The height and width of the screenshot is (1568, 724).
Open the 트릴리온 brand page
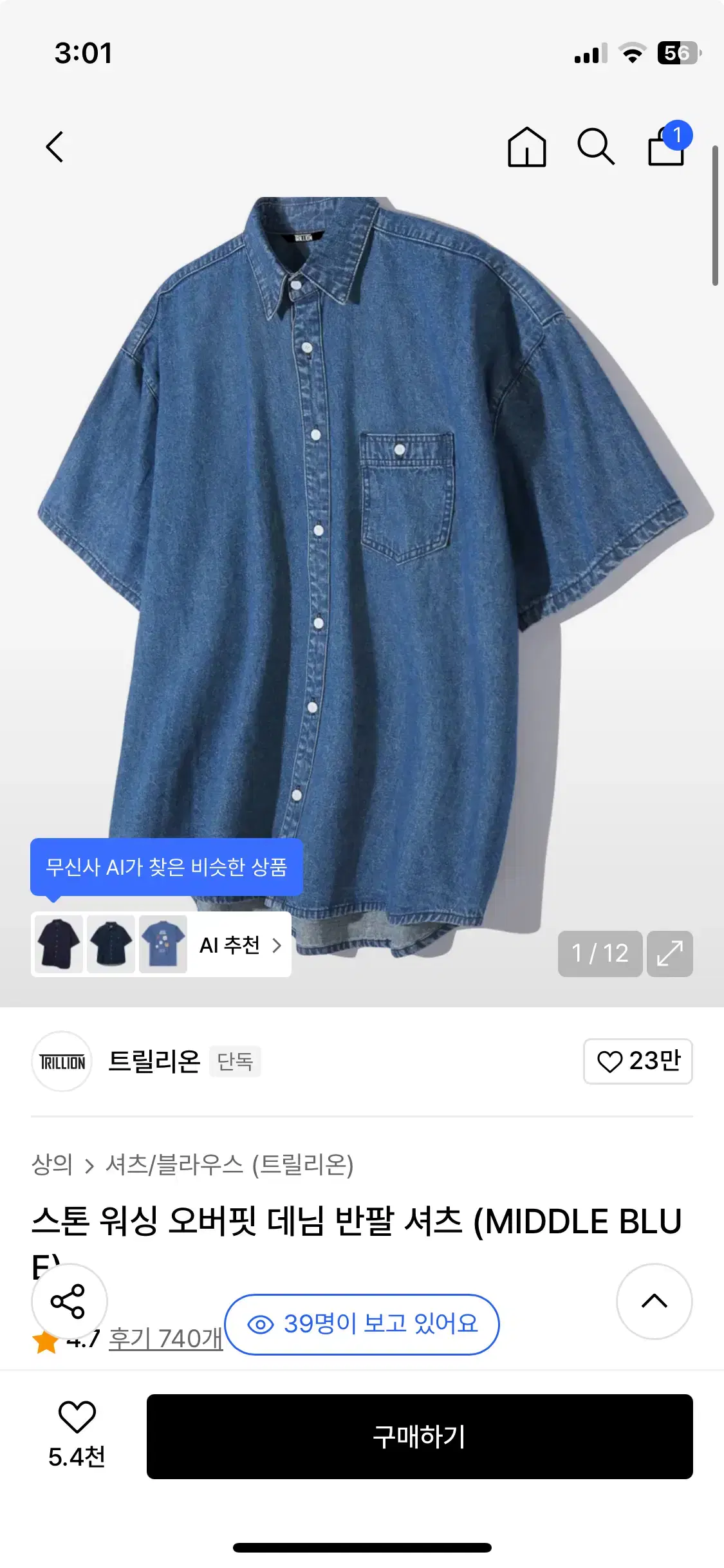[154, 1061]
